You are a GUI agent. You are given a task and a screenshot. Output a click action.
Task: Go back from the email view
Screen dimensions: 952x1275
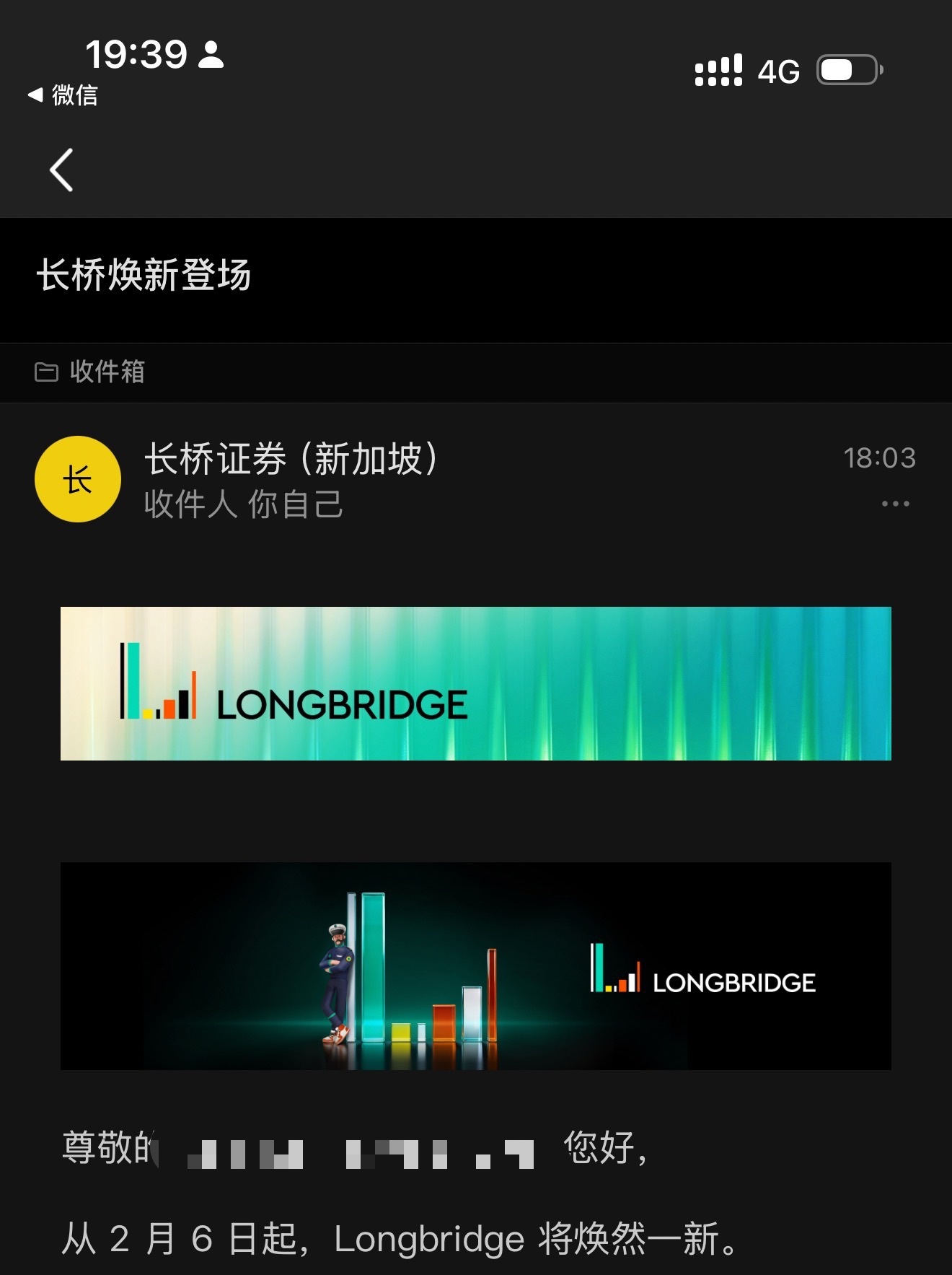(x=62, y=170)
